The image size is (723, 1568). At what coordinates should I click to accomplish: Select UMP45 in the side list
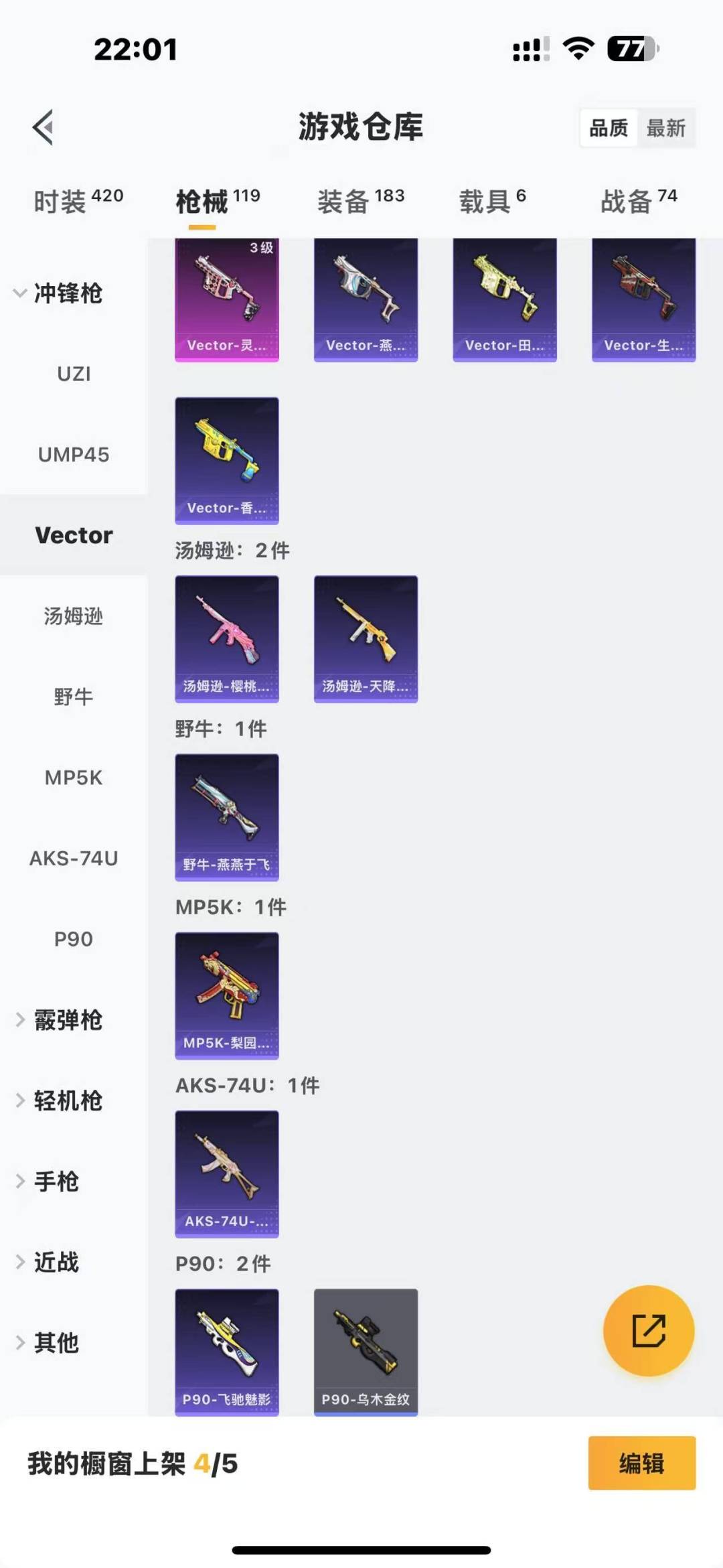pos(74,455)
